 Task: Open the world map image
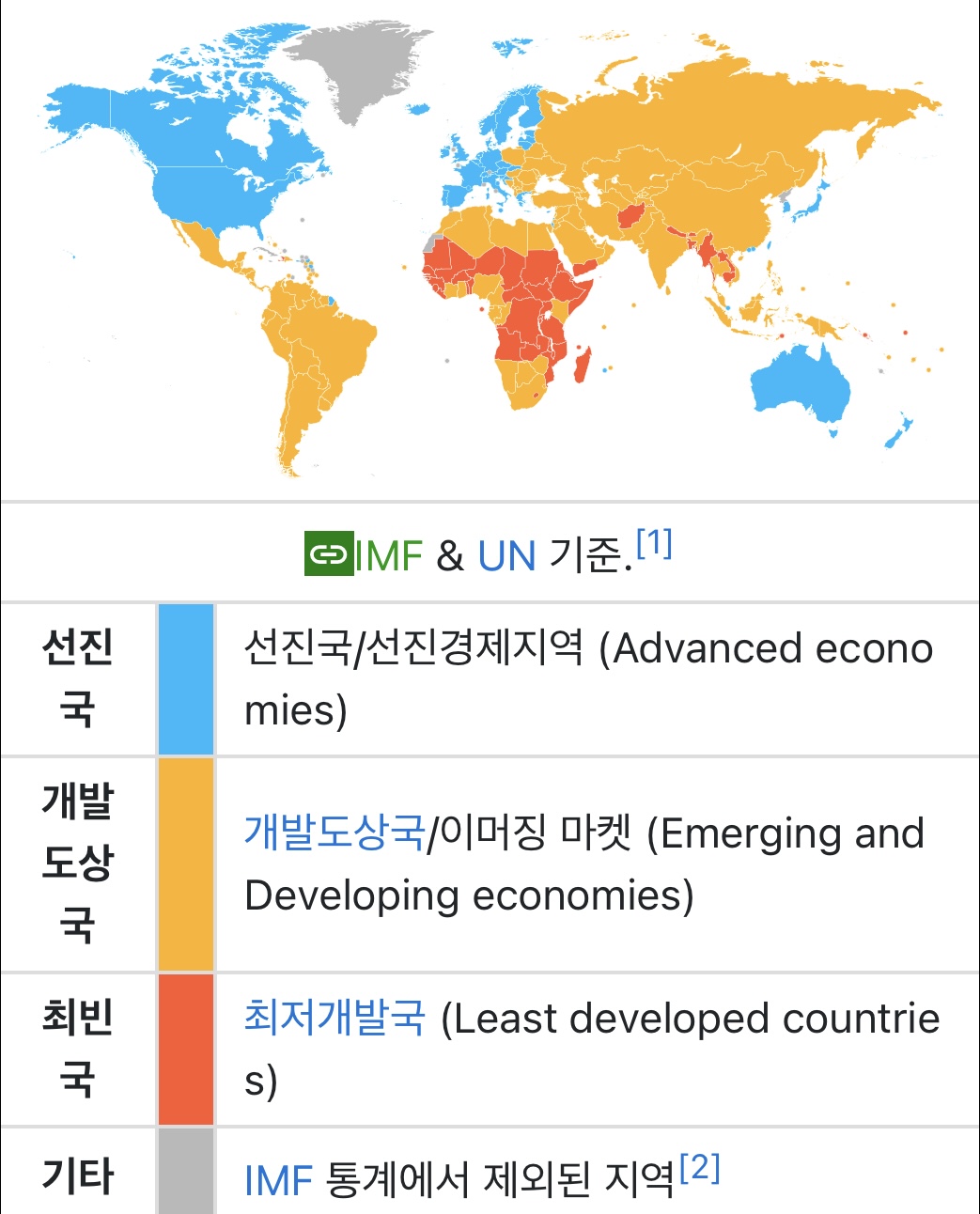click(490, 249)
